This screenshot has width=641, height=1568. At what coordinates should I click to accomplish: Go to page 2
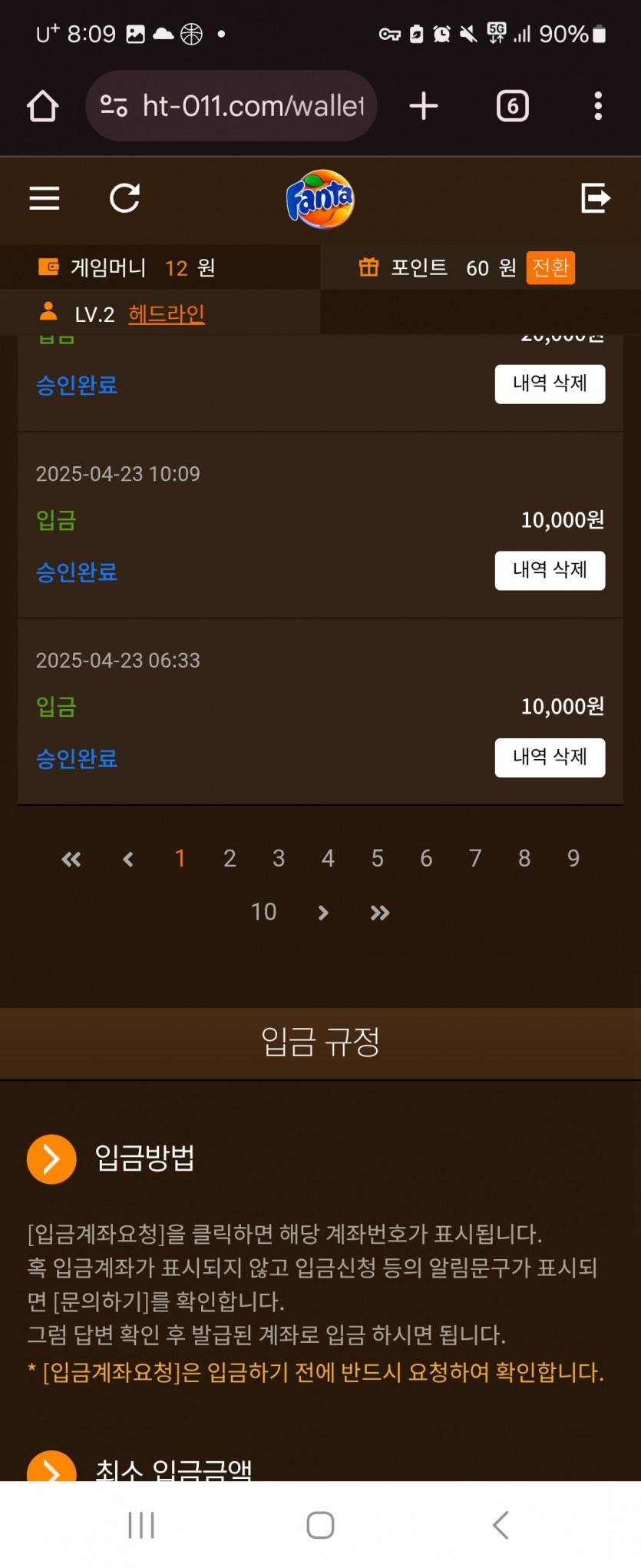[x=230, y=858]
